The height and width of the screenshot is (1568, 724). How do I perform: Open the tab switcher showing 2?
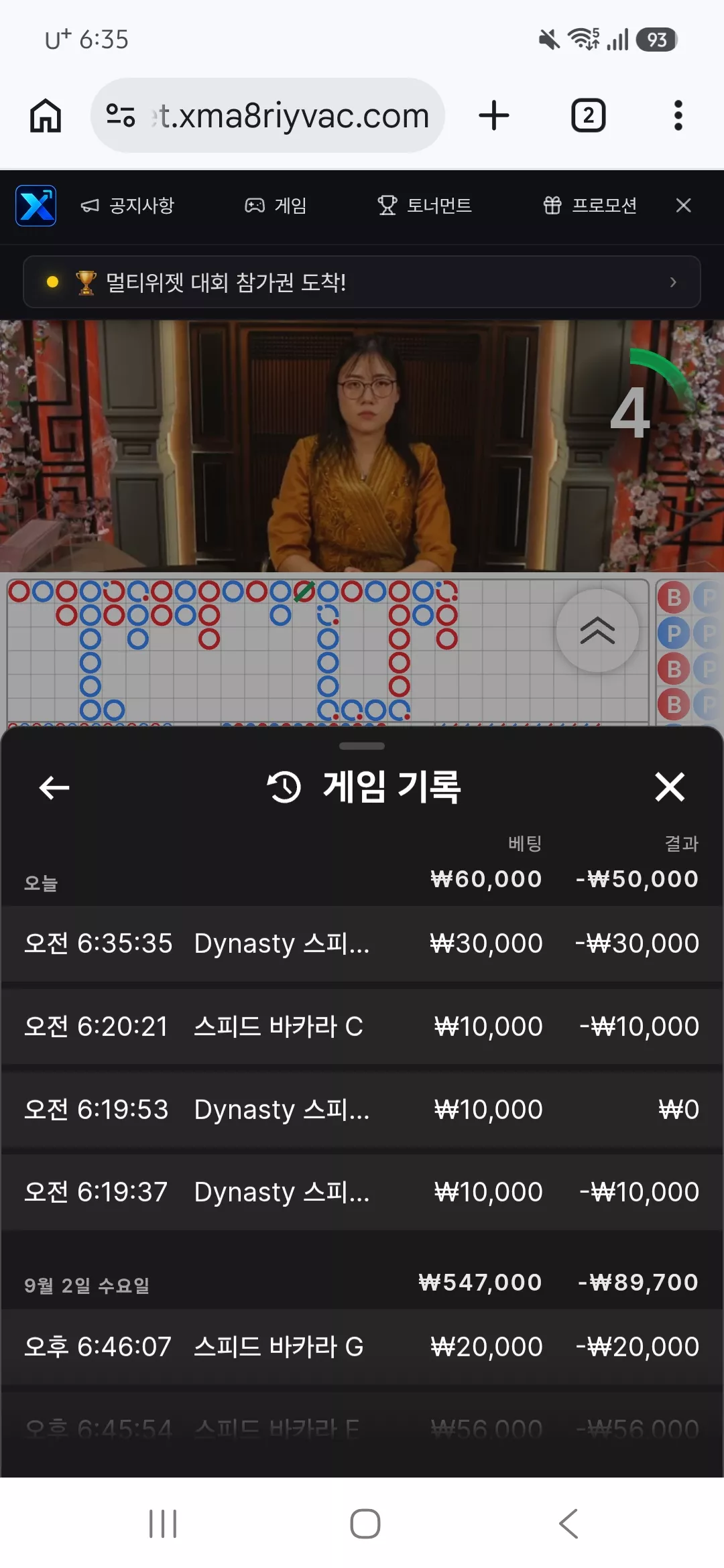588,115
